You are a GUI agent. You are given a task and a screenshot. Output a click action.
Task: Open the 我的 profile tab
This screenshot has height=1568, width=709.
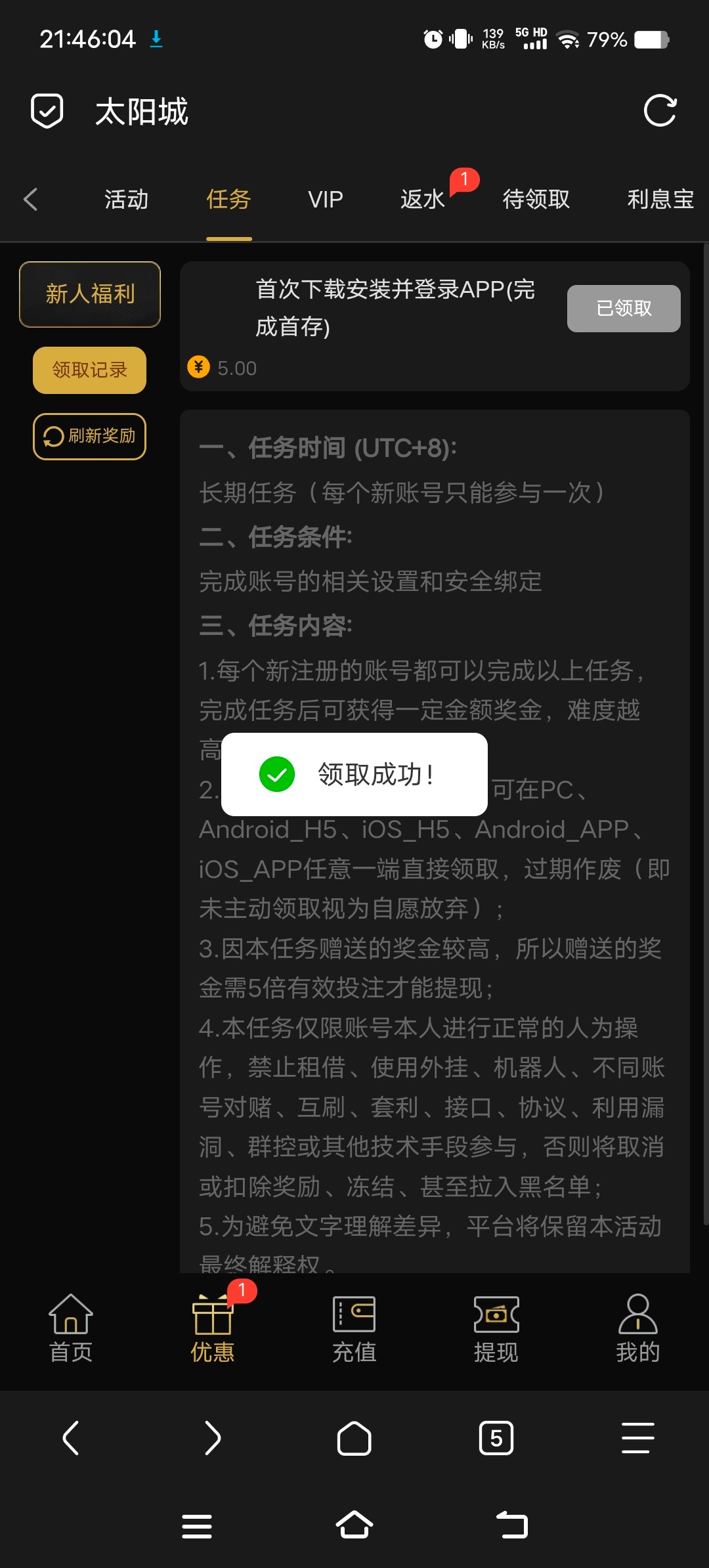638,1328
